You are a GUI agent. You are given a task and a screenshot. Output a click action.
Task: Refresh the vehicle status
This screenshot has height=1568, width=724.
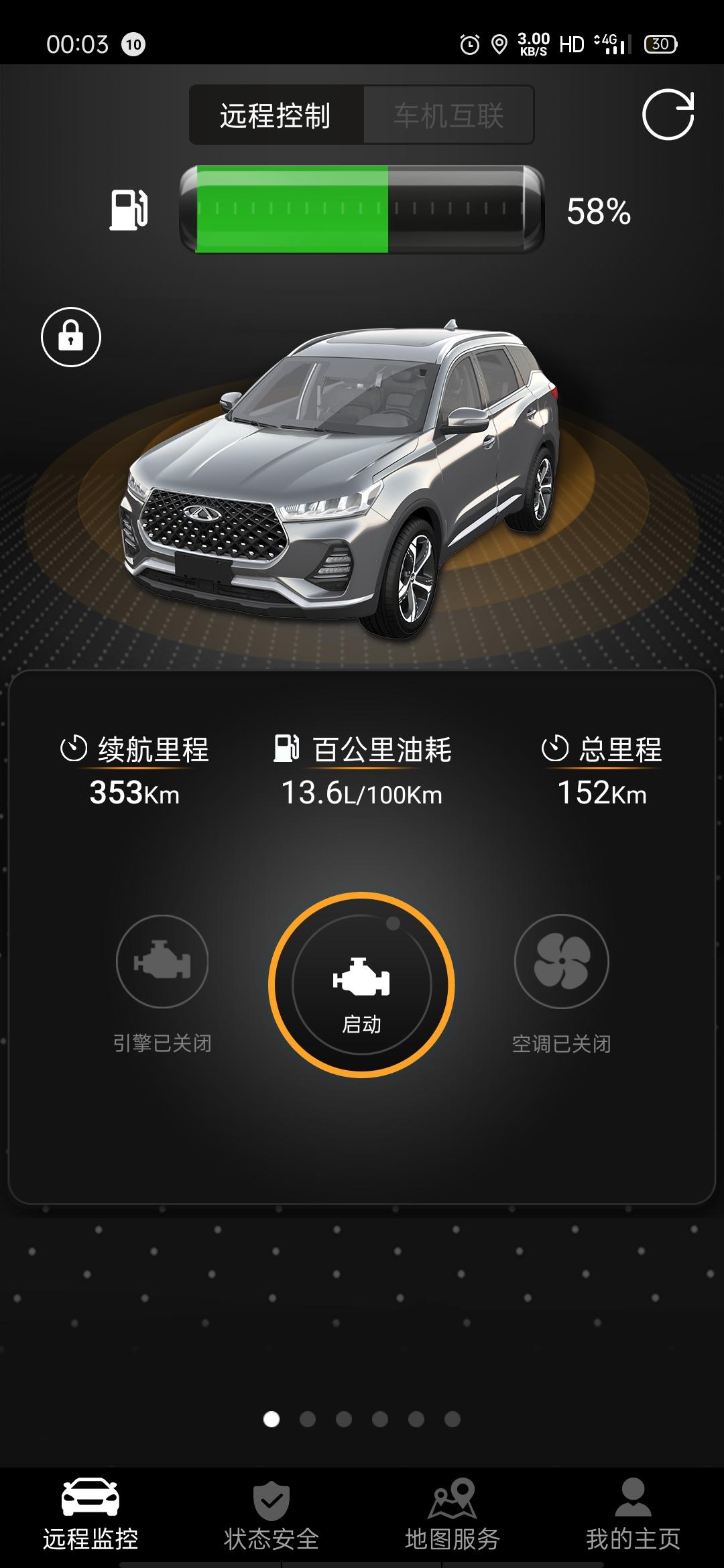[668, 115]
